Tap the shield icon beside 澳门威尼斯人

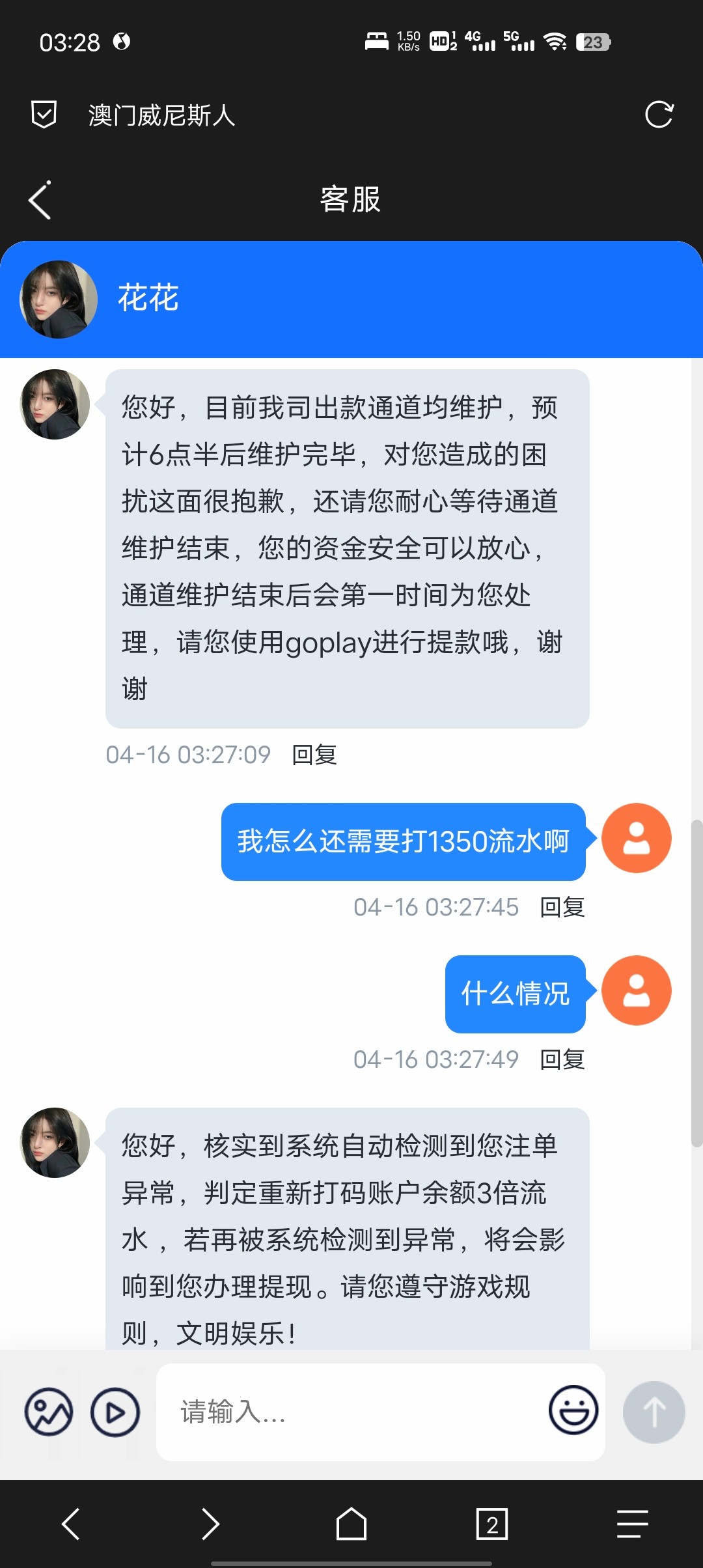tap(44, 115)
